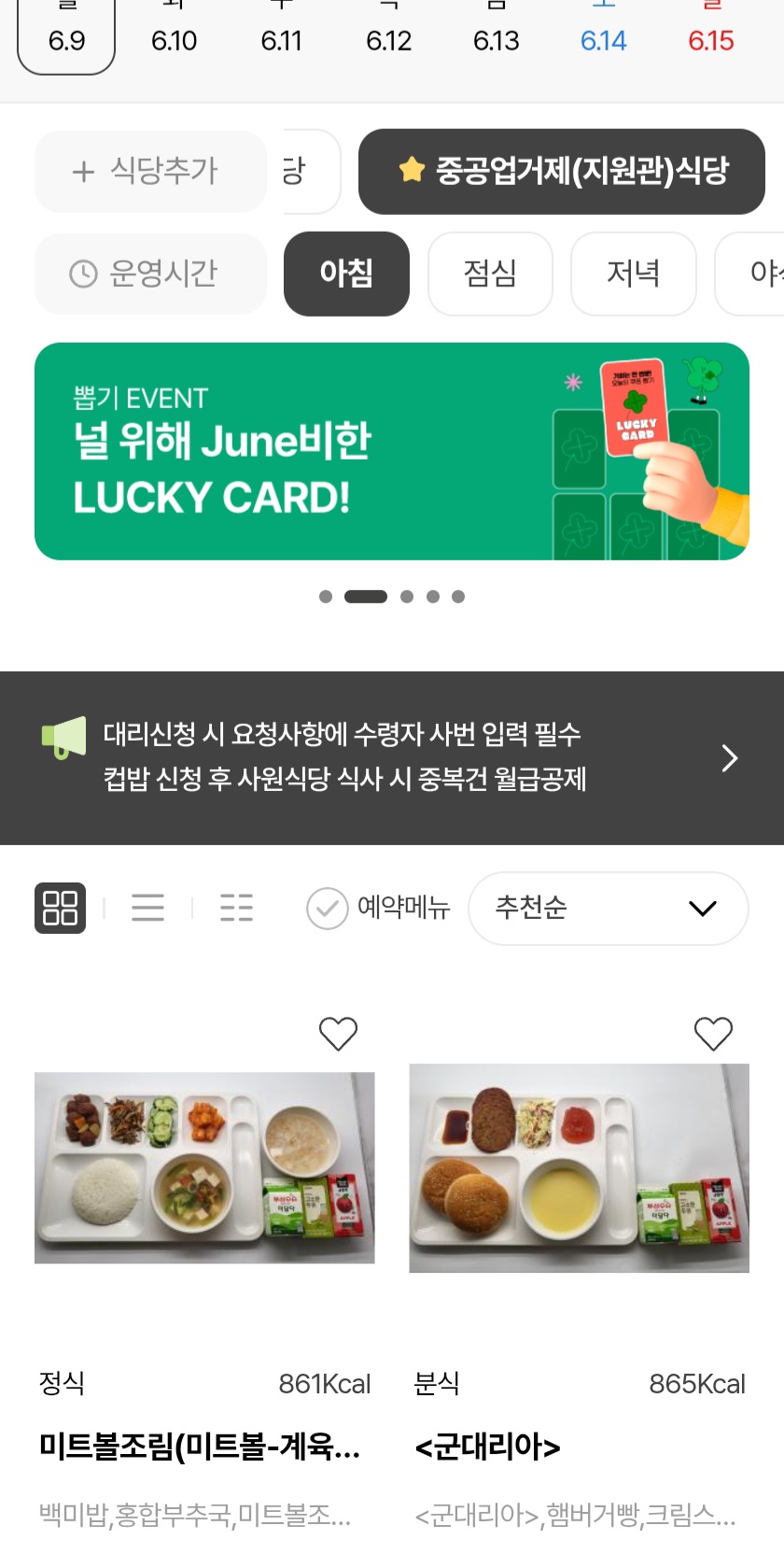
Task: Check the 예약메뉴 filter
Action: click(x=328, y=908)
